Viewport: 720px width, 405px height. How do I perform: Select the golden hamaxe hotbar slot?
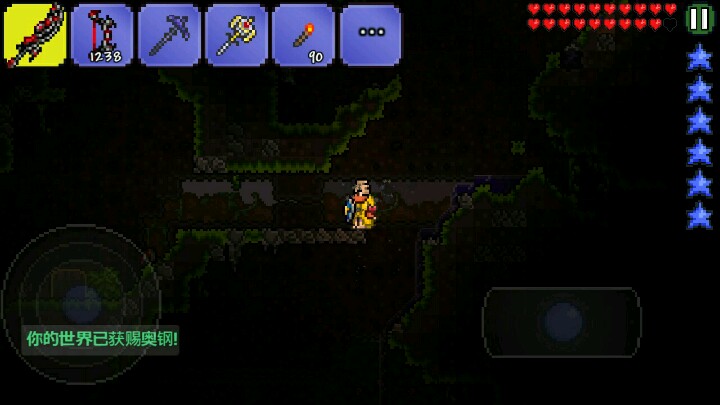point(236,35)
